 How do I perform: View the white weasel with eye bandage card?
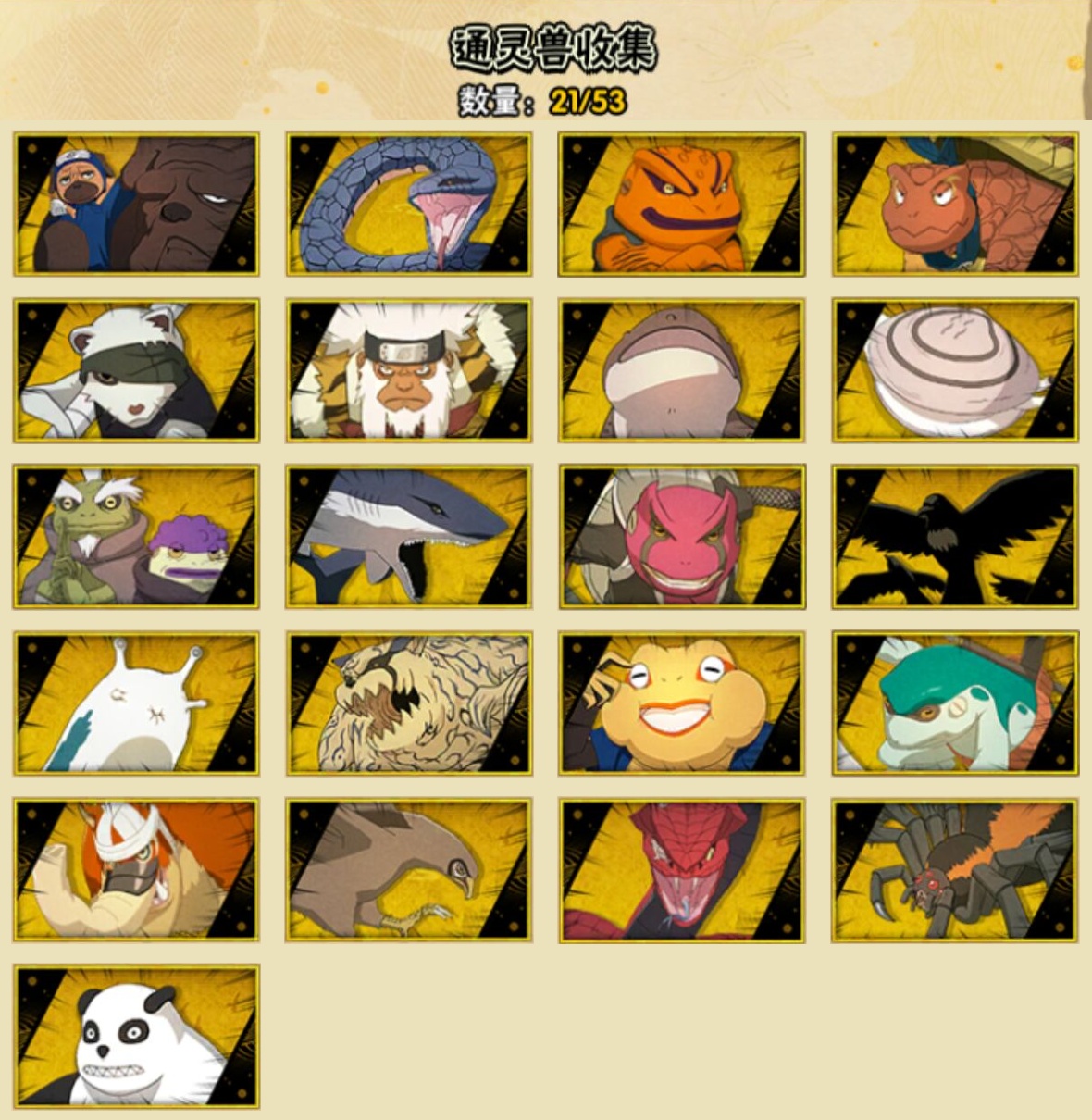pyautogui.click(x=136, y=370)
